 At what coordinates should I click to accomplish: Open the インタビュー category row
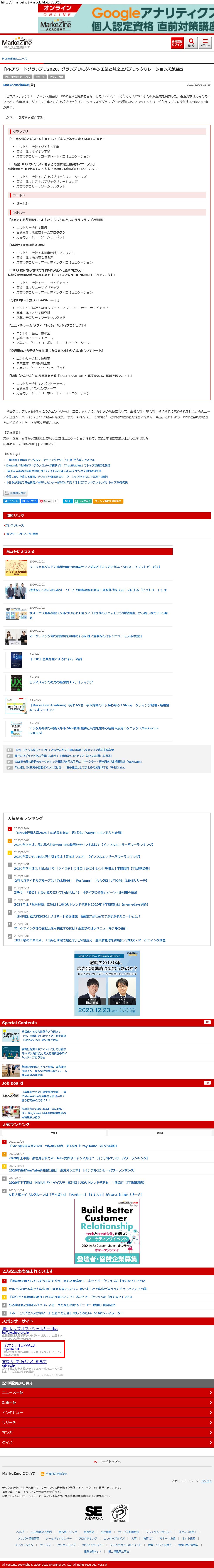(x=107, y=1412)
